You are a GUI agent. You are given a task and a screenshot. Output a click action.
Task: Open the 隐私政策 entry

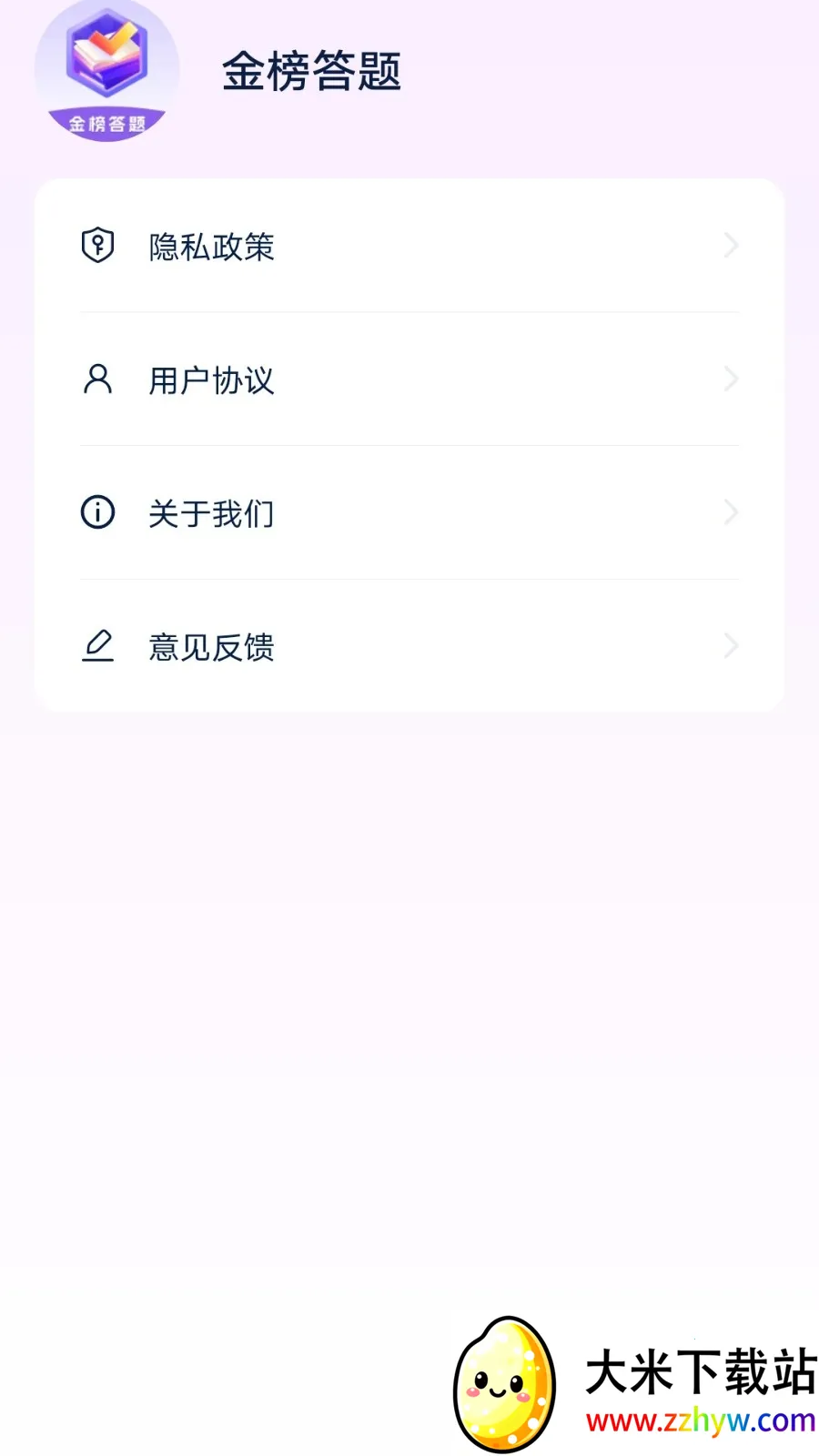click(212, 248)
